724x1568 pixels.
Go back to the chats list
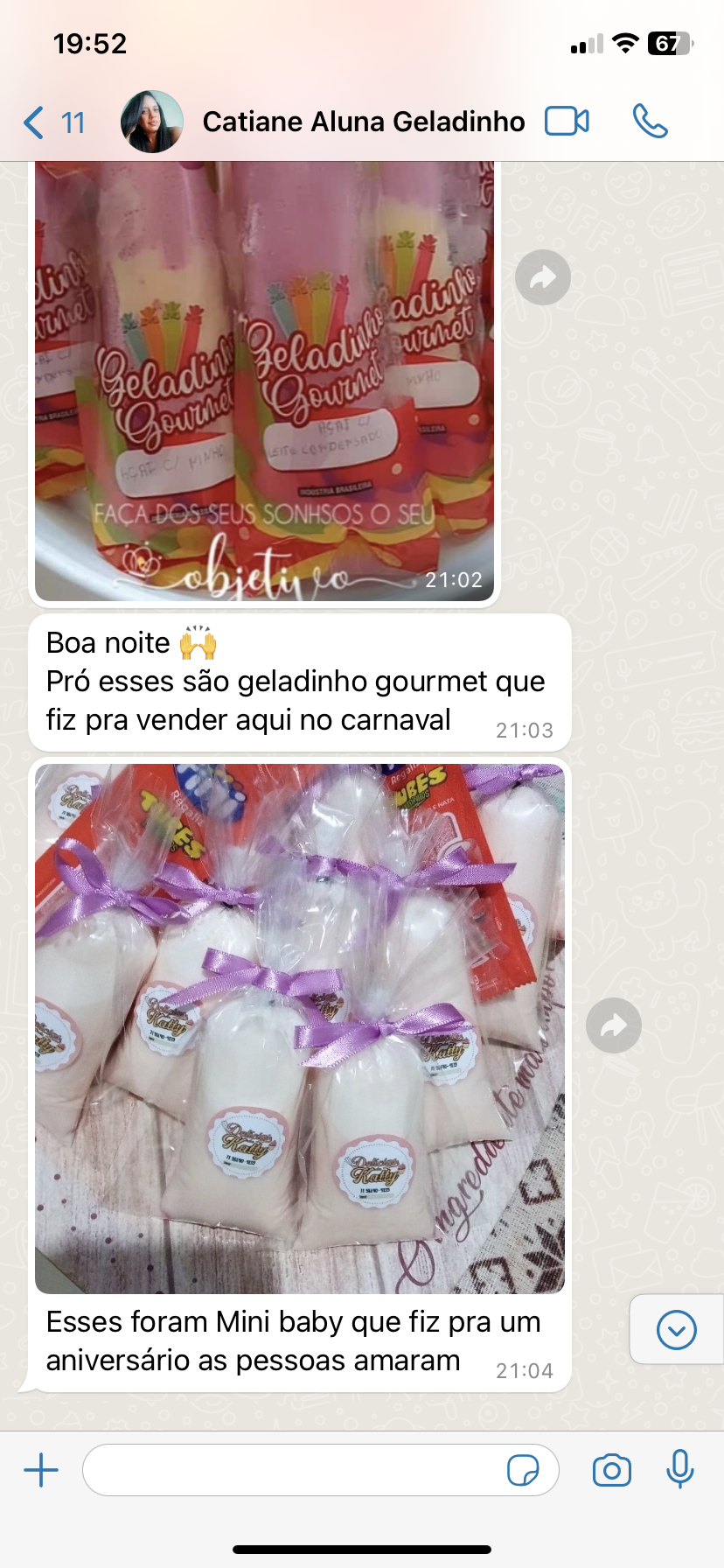[x=52, y=122]
